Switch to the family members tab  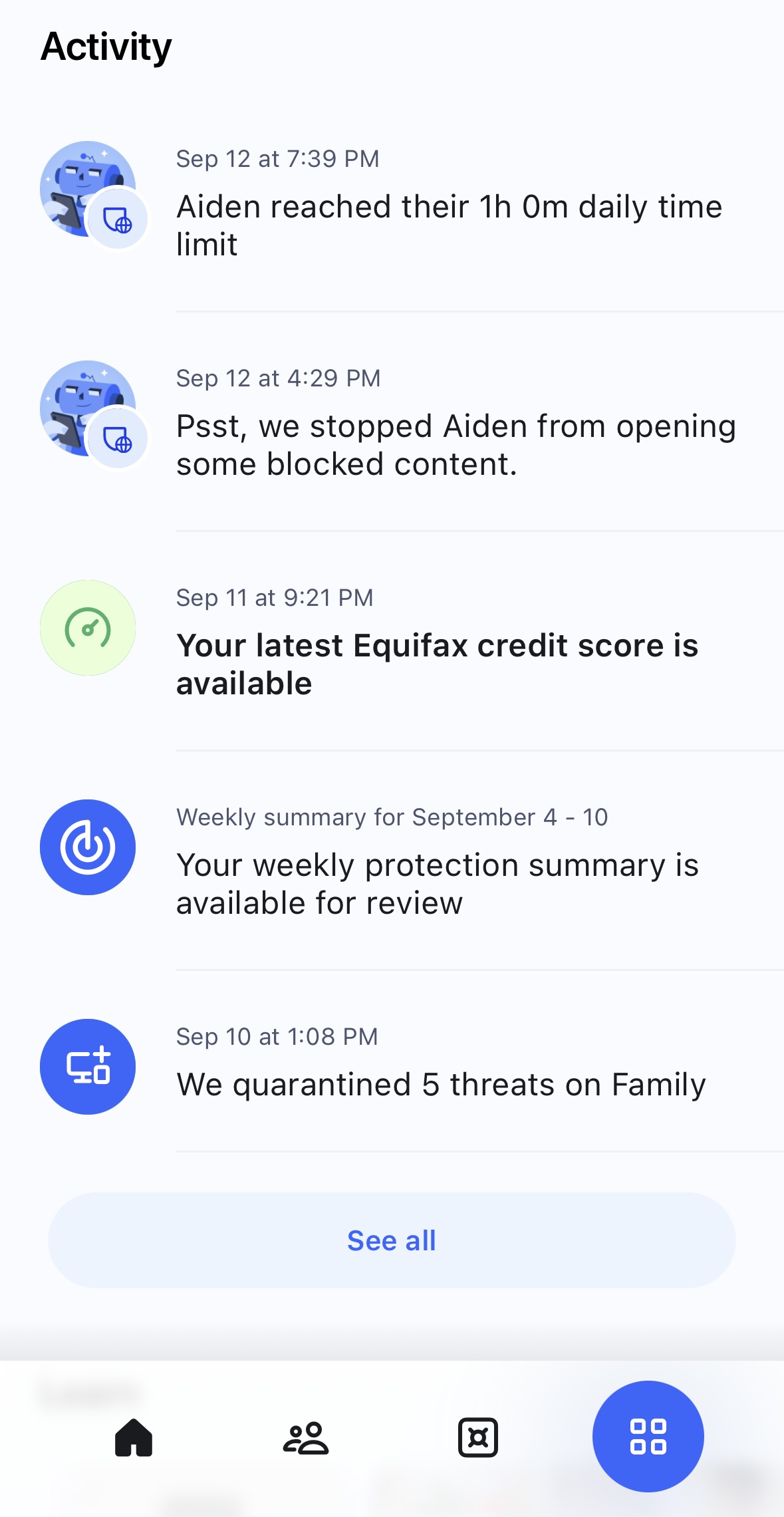[306, 1437]
